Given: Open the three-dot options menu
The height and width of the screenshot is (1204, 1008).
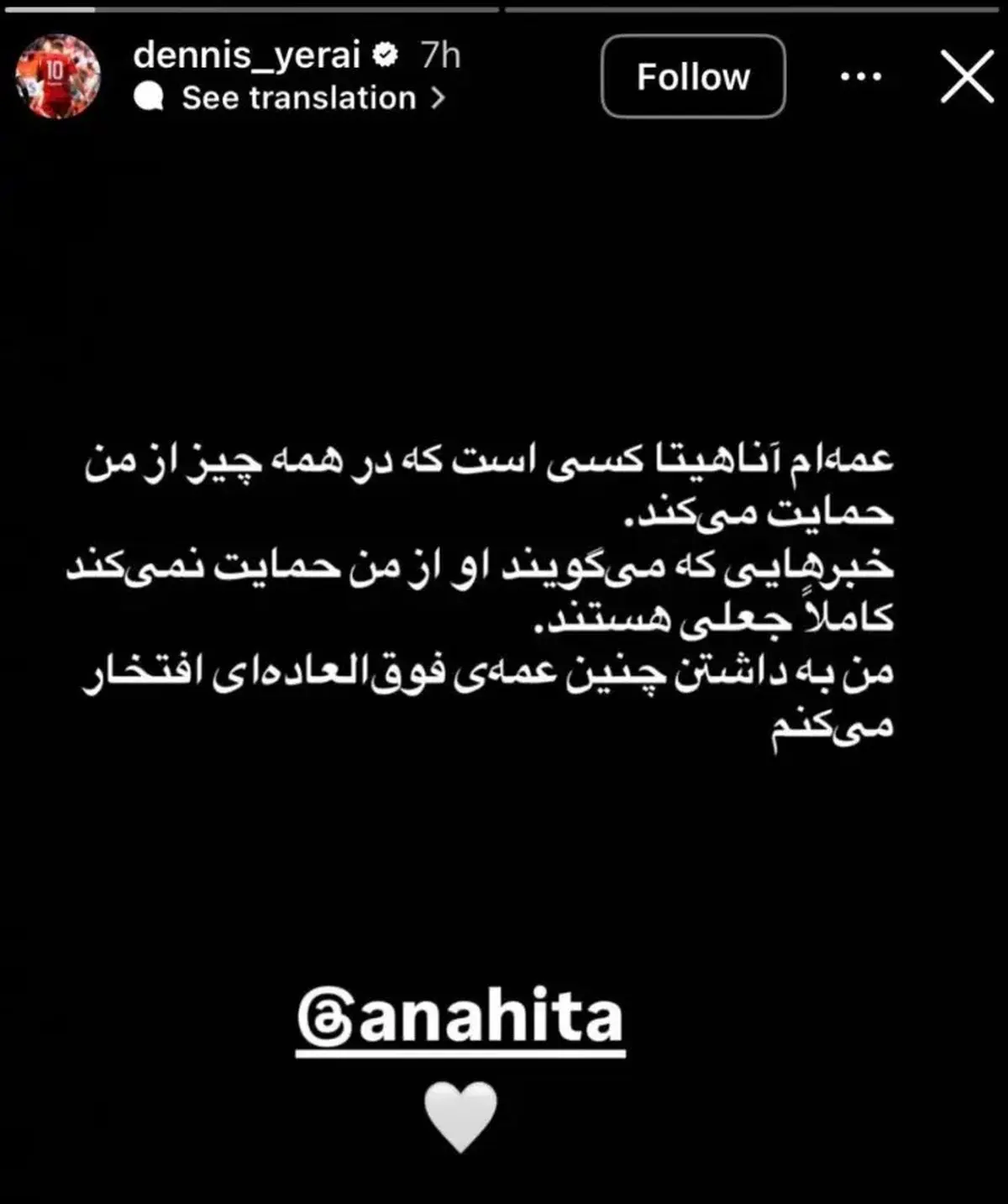Looking at the screenshot, I should [x=860, y=76].
